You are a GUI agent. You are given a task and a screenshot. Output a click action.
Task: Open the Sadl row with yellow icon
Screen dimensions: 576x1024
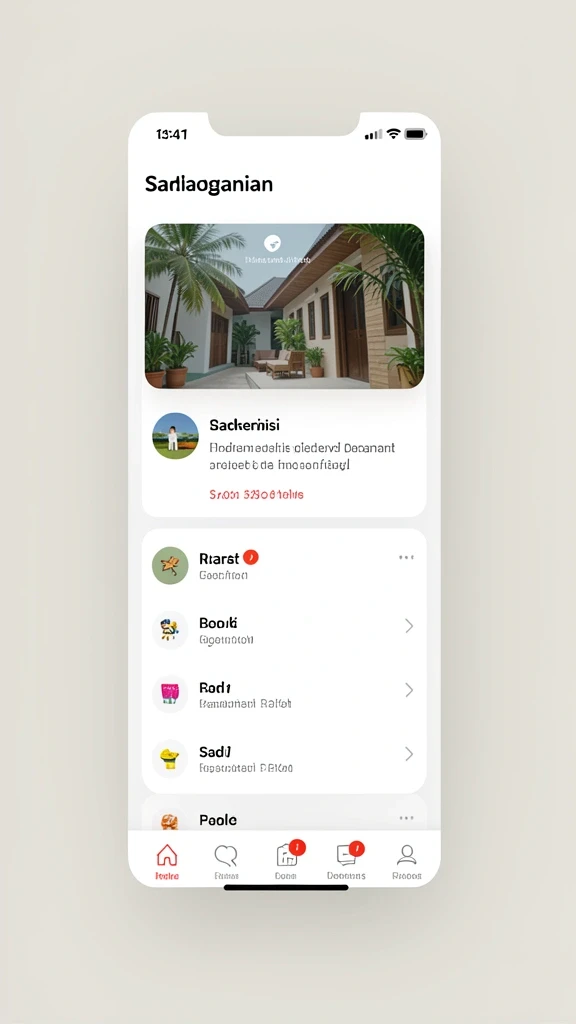point(284,758)
